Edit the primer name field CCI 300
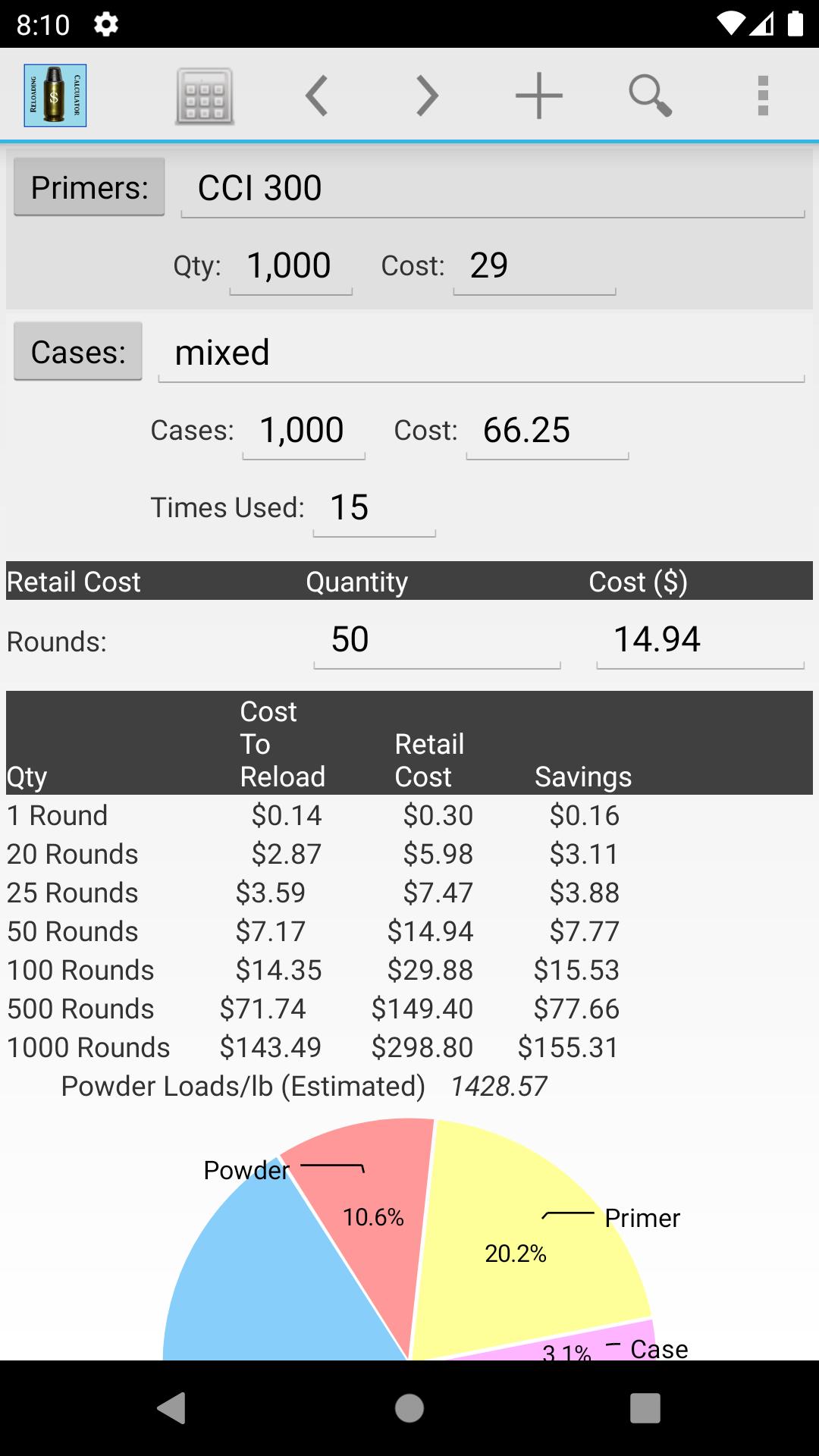The height and width of the screenshot is (1456, 819). pos(492,189)
